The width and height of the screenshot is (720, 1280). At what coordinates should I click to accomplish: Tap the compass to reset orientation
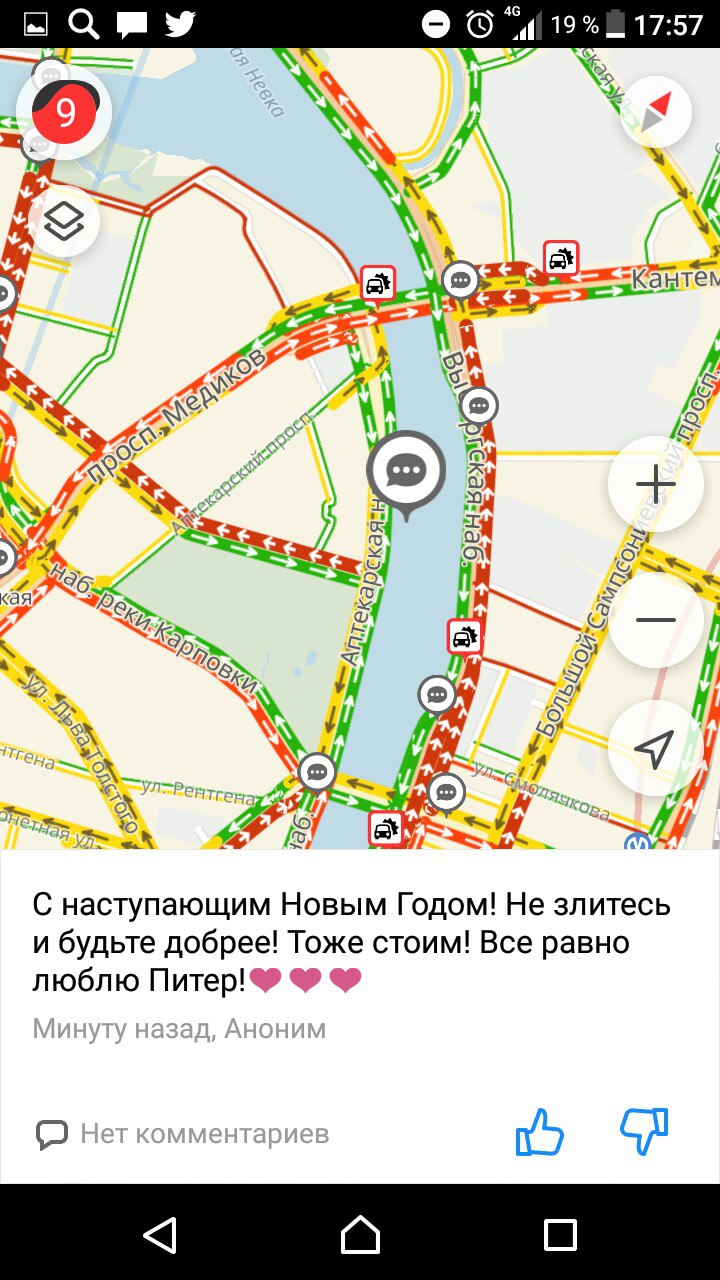pyautogui.click(x=655, y=111)
